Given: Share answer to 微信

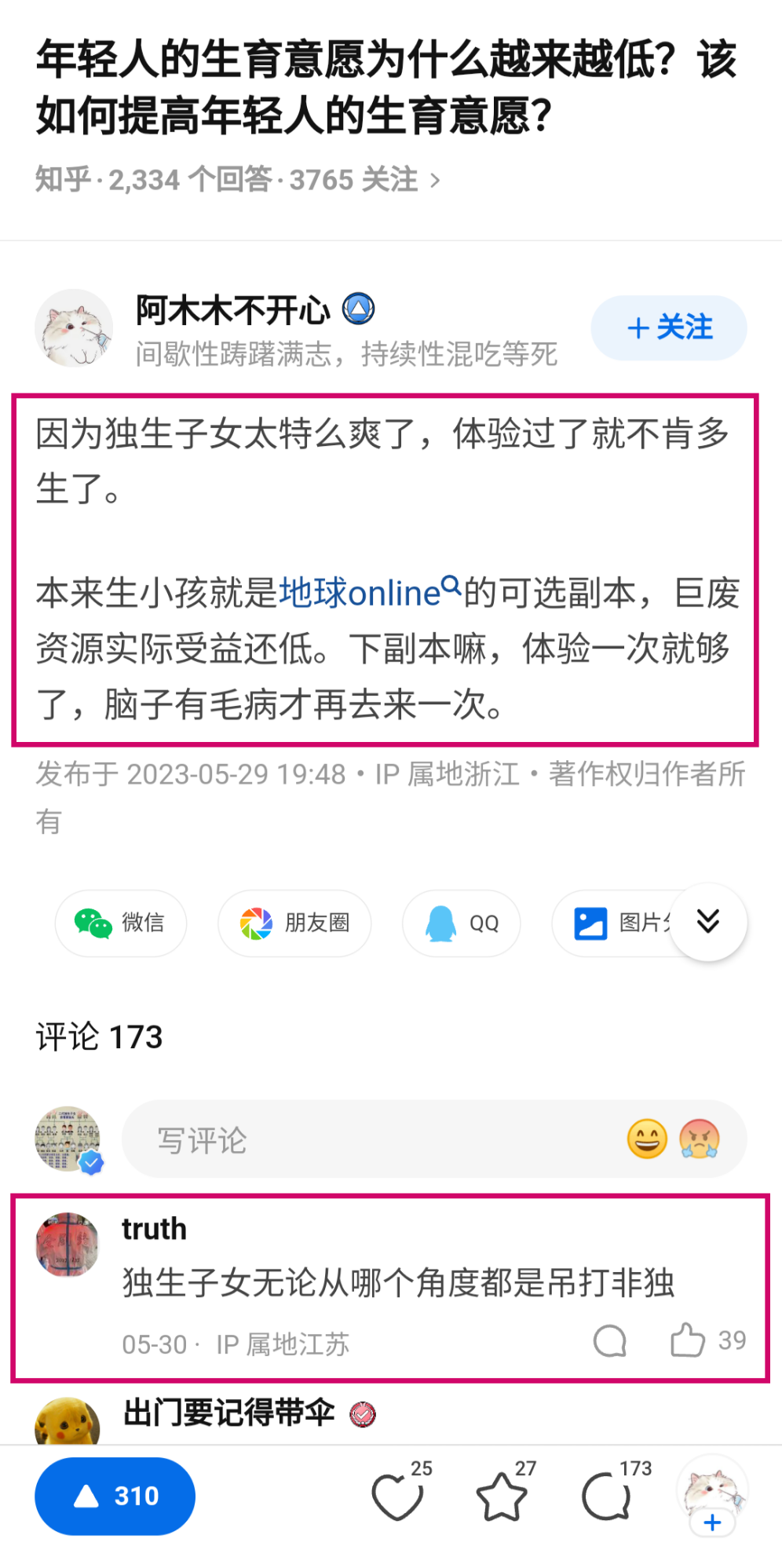Looking at the screenshot, I should click(121, 923).
